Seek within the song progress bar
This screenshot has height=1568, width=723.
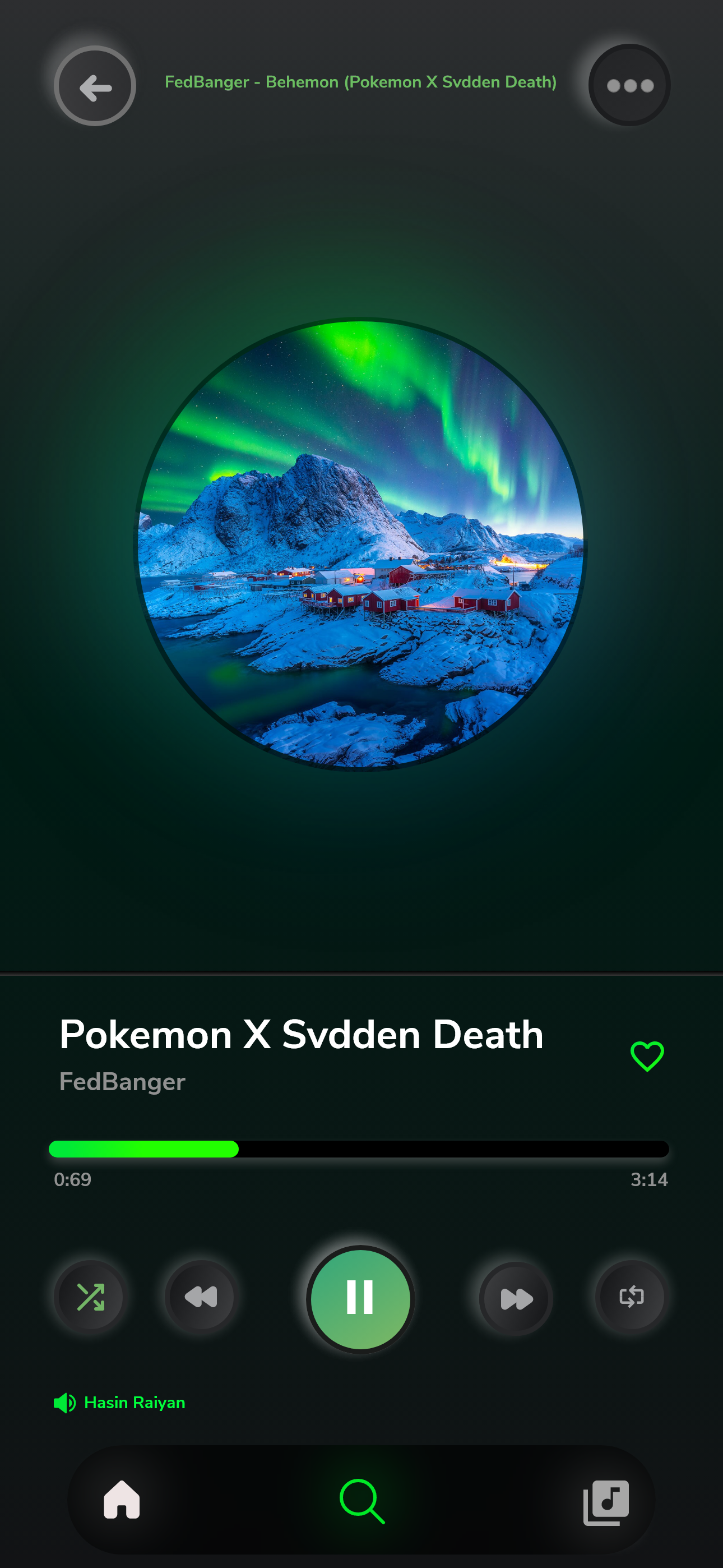click(x=359, y=1149)
